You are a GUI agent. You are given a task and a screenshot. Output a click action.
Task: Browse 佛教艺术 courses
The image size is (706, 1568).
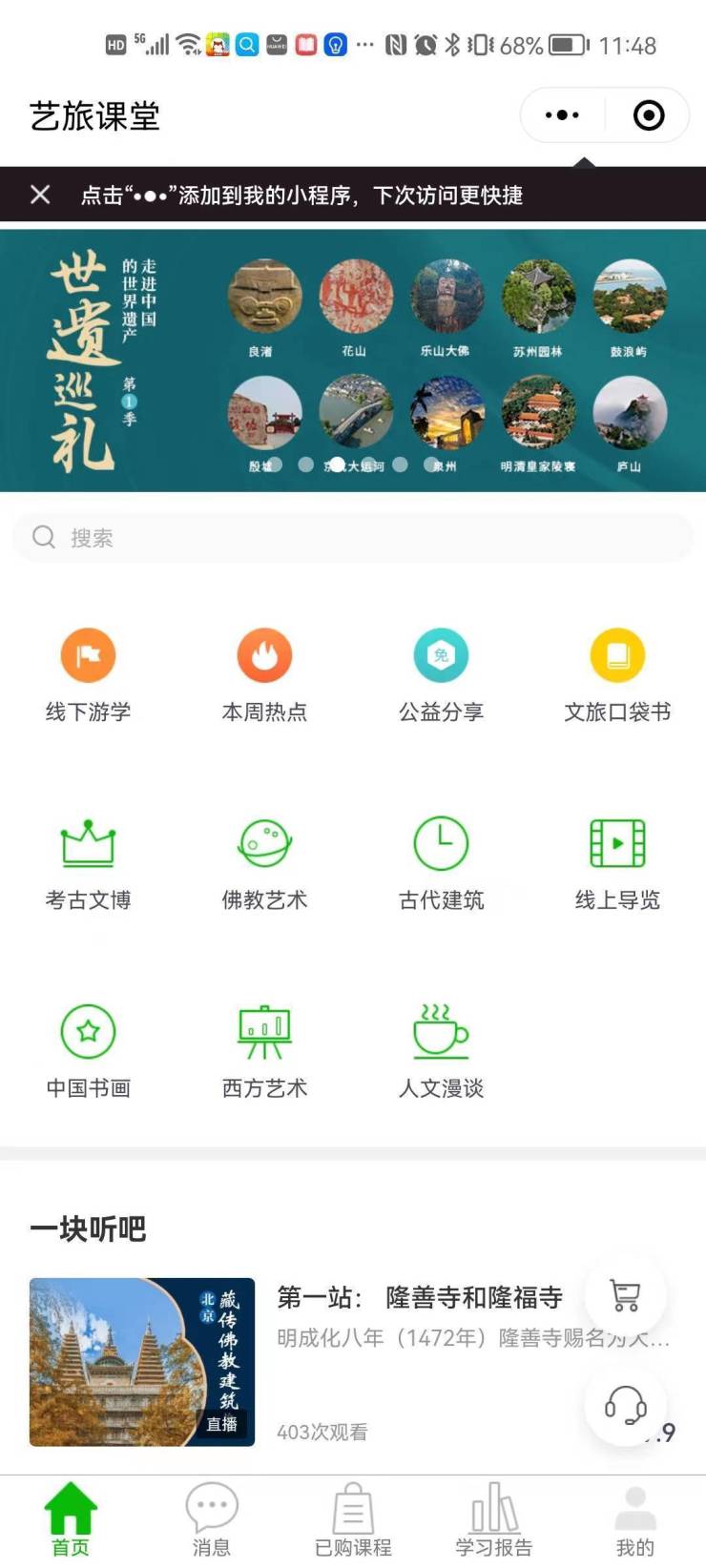coord(264,862)
